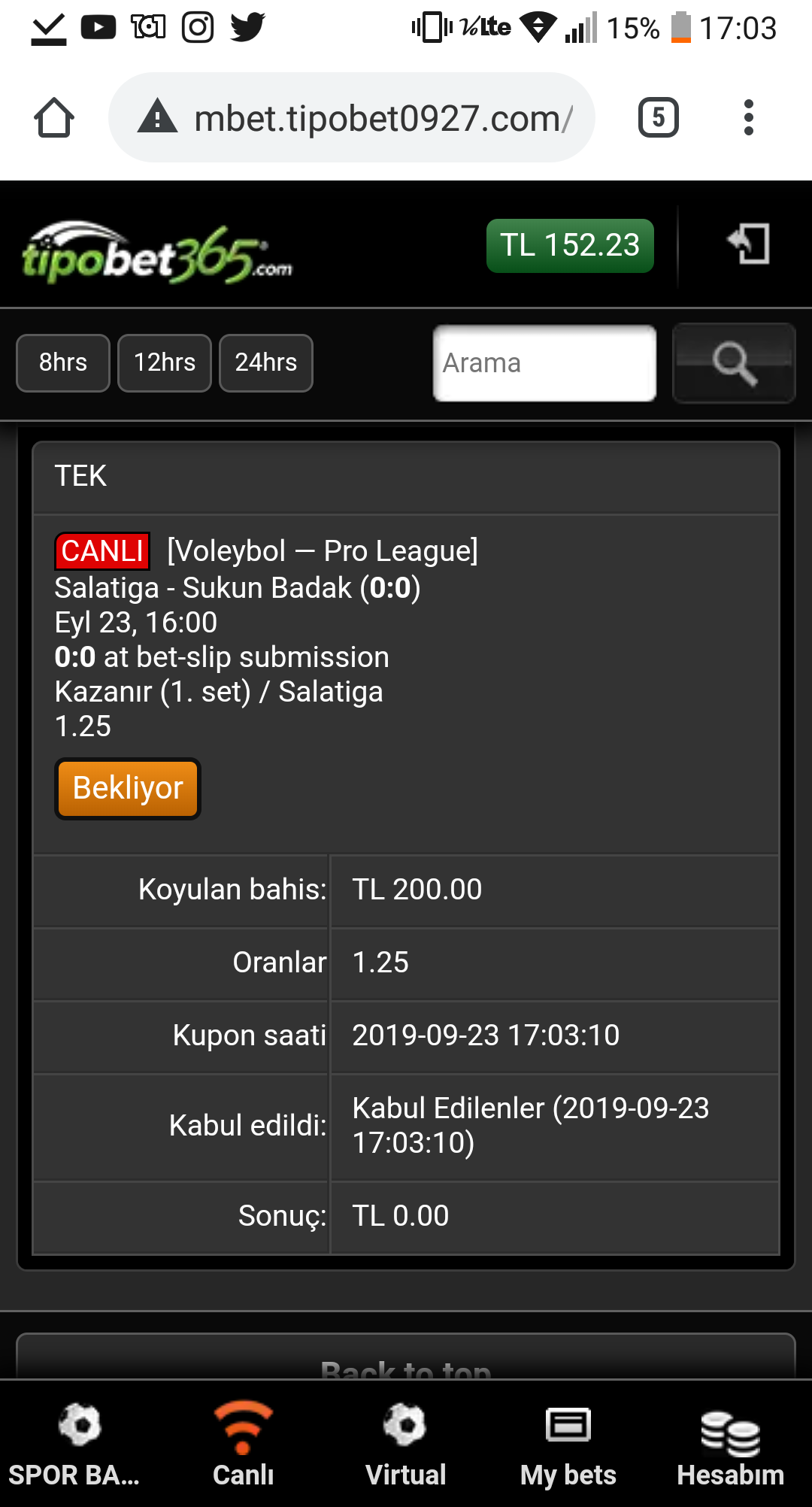This screenshot has width=812, height=1507.
Task: Go to the browser home page
Action: pyautogui.click(x=54, y=118)
